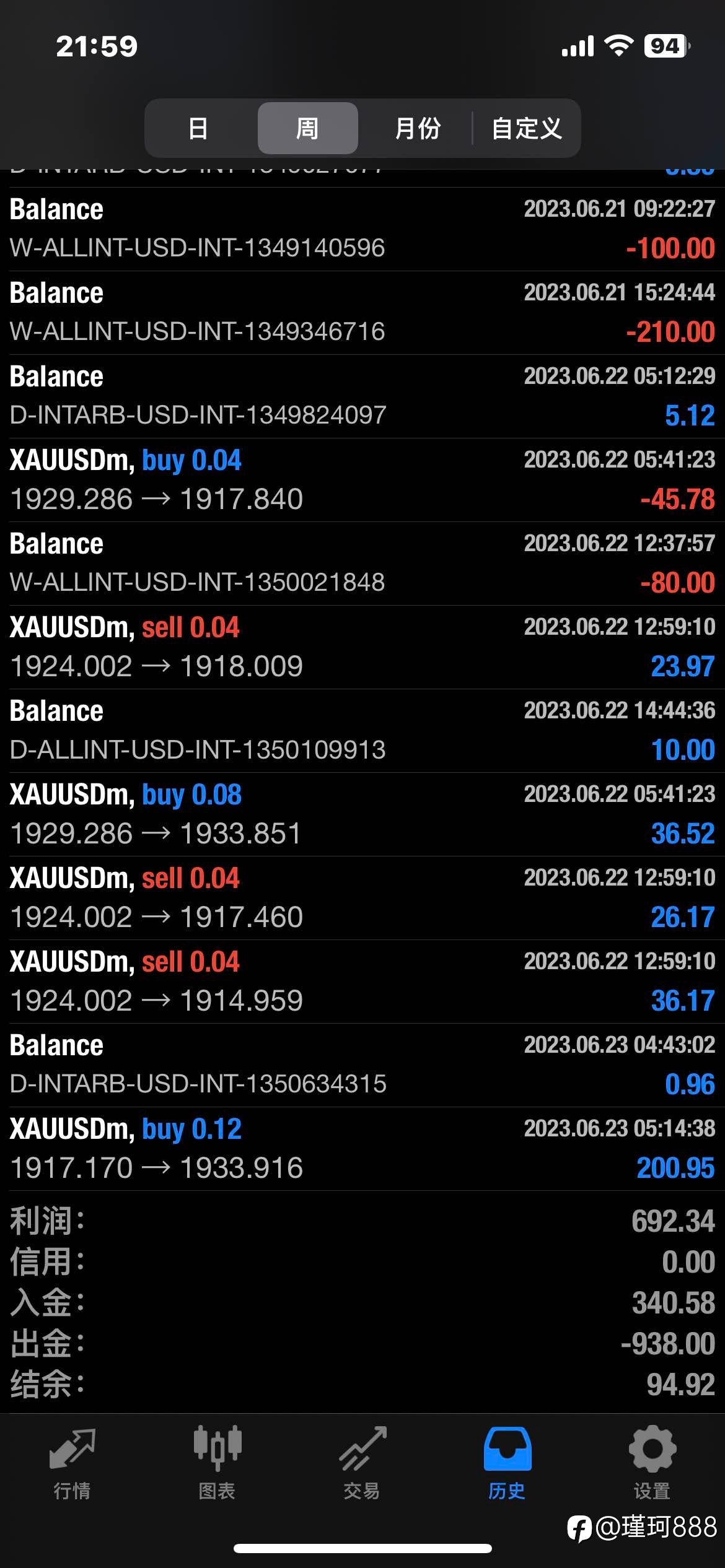This screenshot has height=1568, width=725.
Task: Go to the 图表 chart tab
Action: [217, 1464]
